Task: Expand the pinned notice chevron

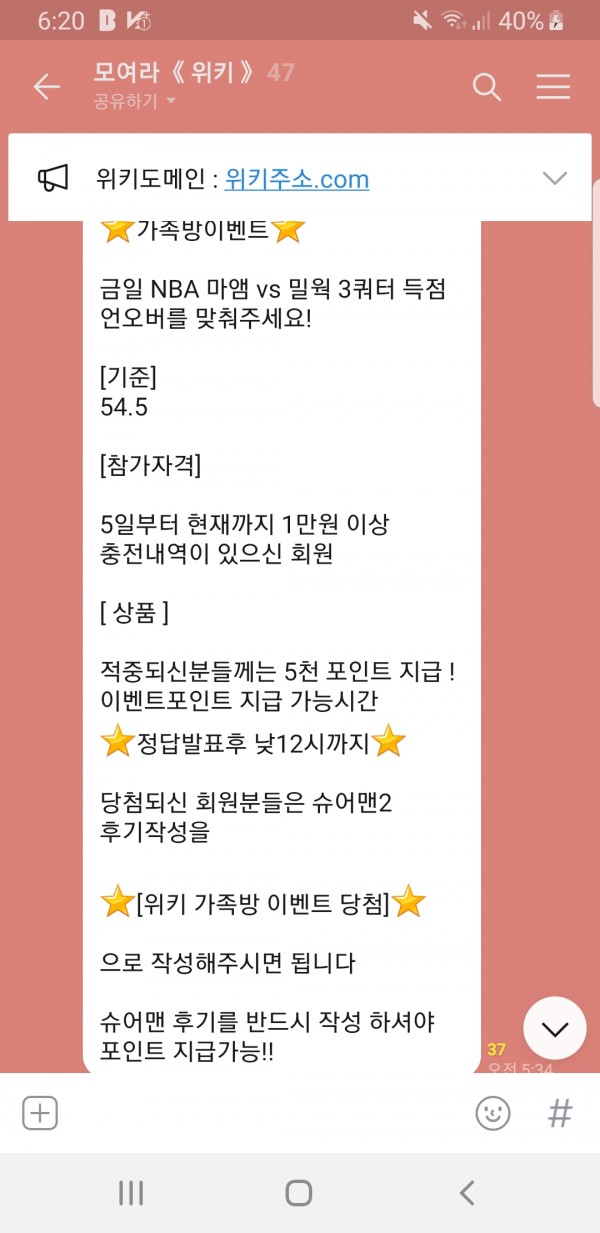Action: tap(555, 178)
